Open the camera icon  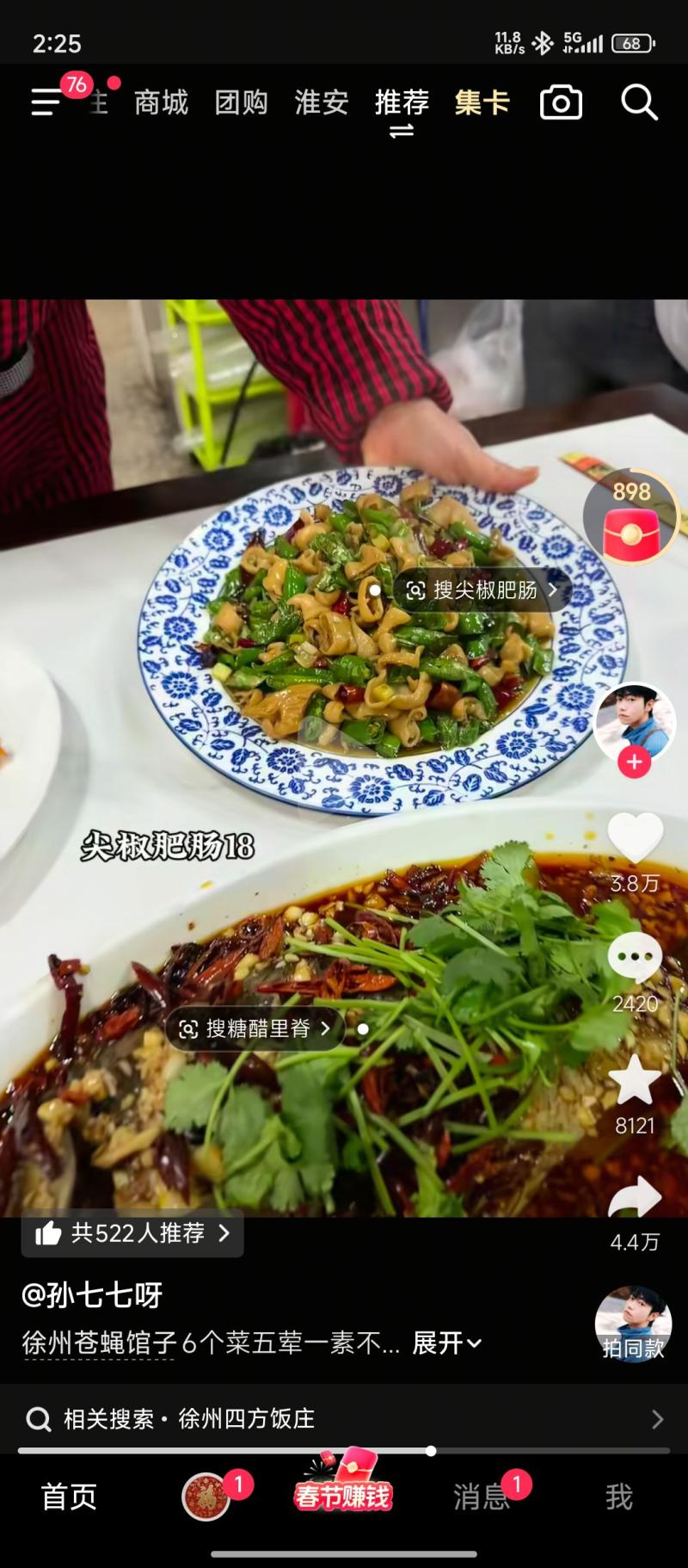[561, 103]
